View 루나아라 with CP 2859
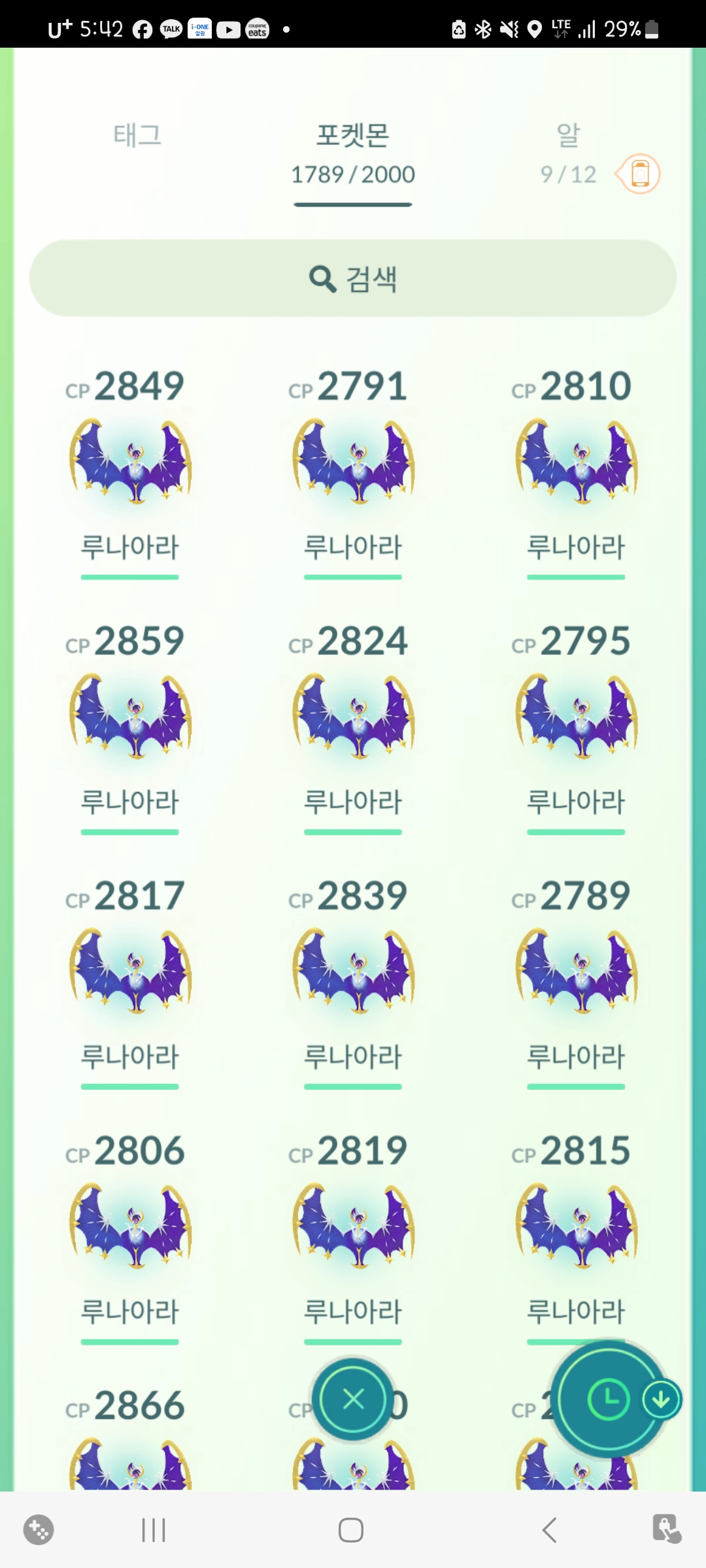Viewport: 706px width, 1568px height. click(x=130, y=717)
